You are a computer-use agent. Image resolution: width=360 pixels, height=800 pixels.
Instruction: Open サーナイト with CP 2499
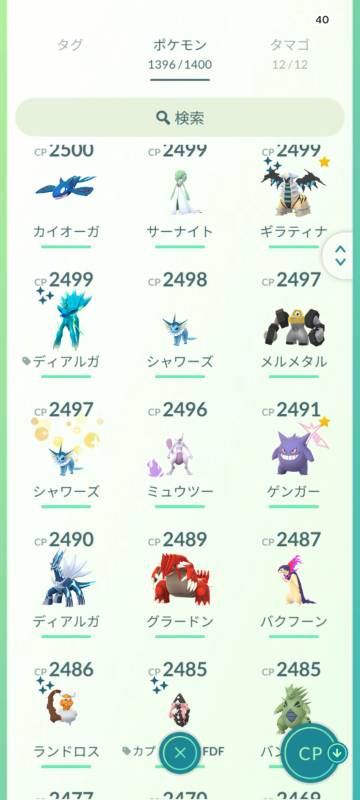179,194
